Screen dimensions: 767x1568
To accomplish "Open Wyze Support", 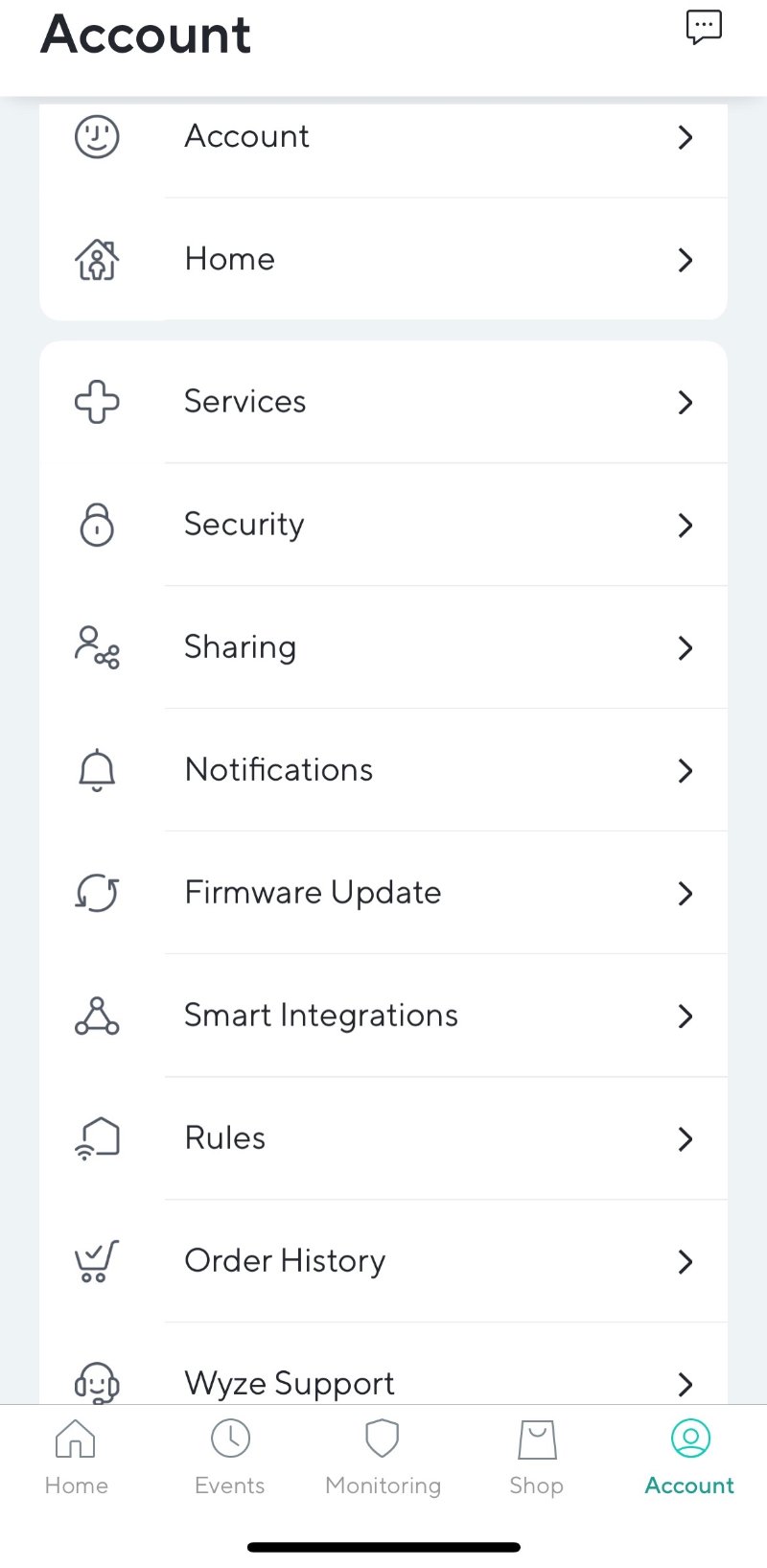I will (383, 1364).
